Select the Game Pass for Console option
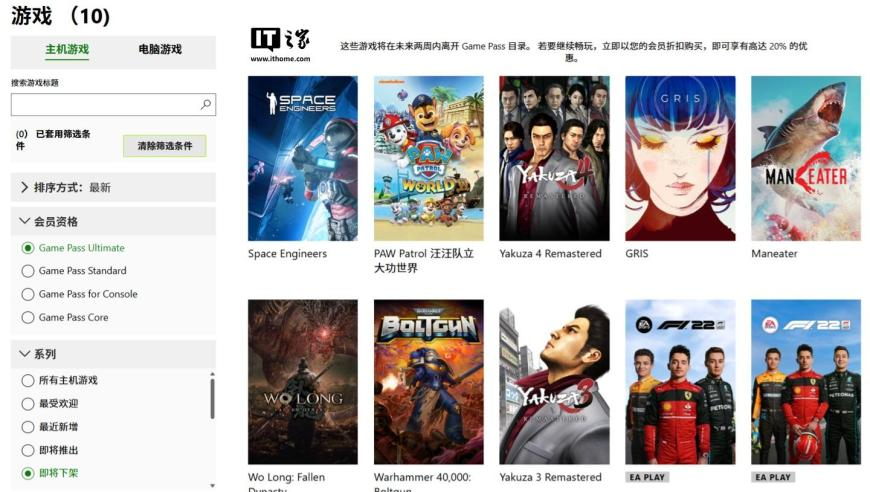The height and width of the screenshot is (492, 870). point(28,294)
